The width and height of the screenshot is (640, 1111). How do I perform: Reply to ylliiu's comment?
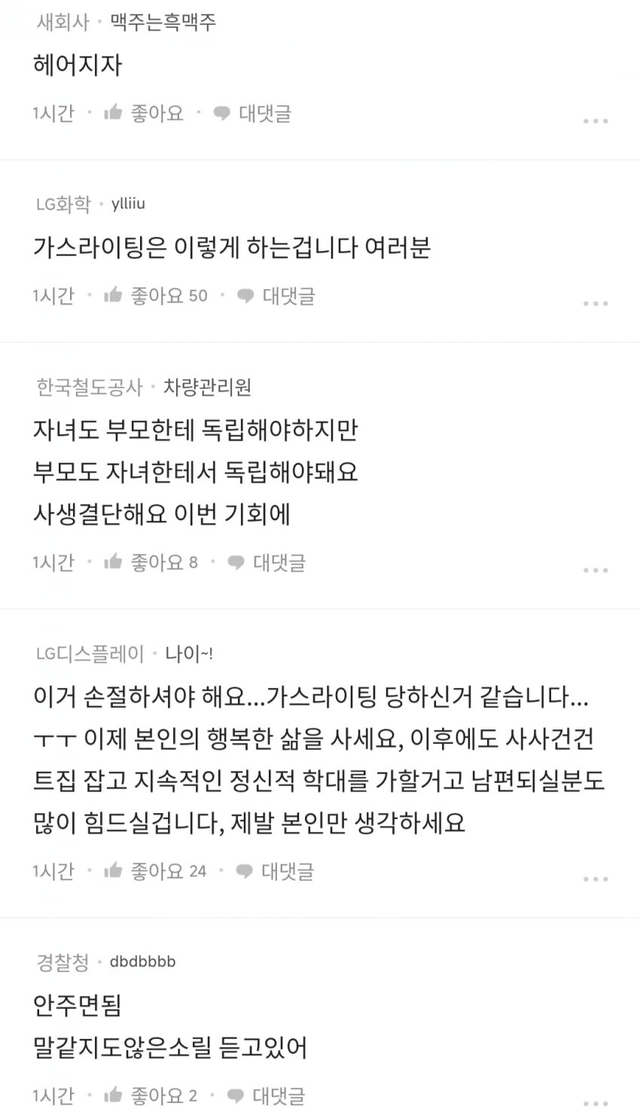pos(277,295)
